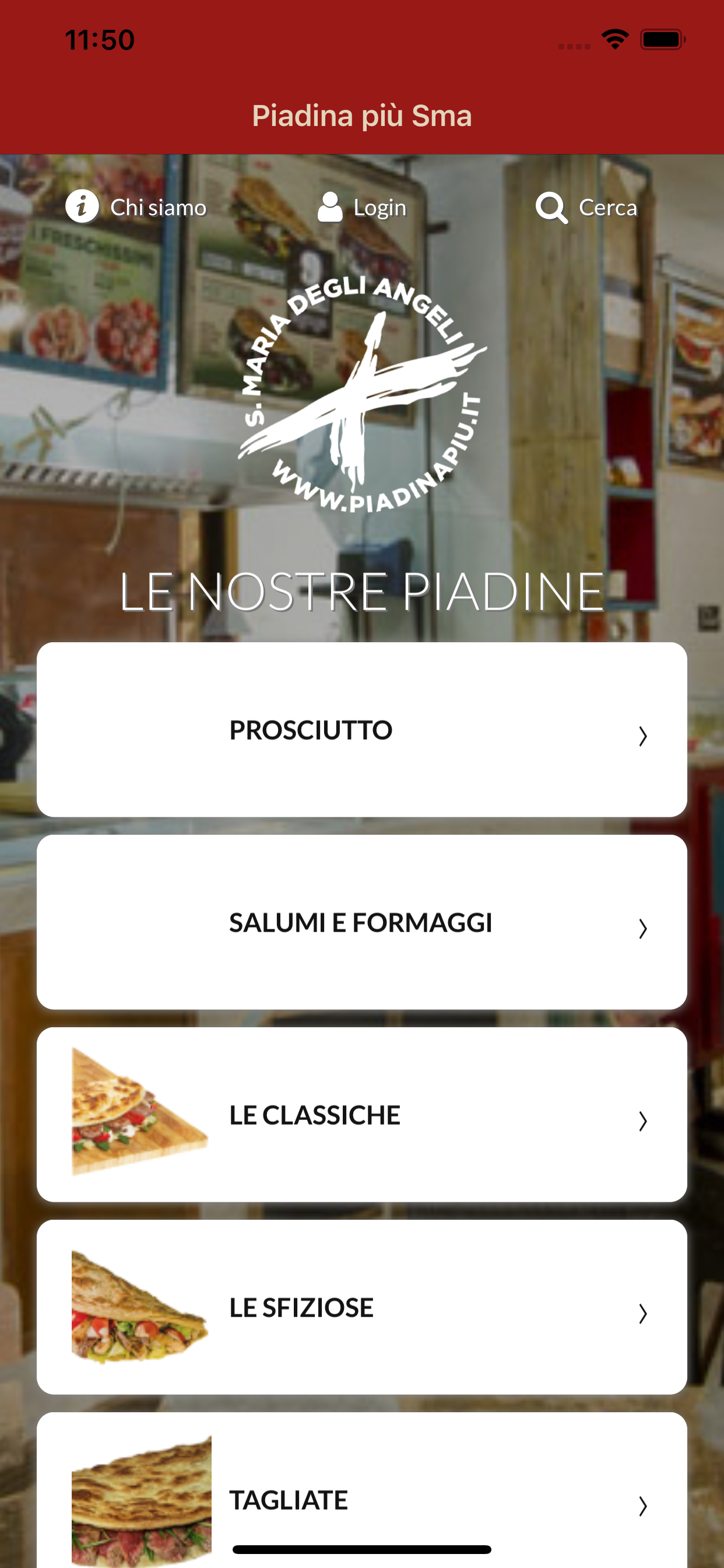Open the Prosciutto category
The width and height of the screenshot is (724, 1568).
(x=362, y=729)
